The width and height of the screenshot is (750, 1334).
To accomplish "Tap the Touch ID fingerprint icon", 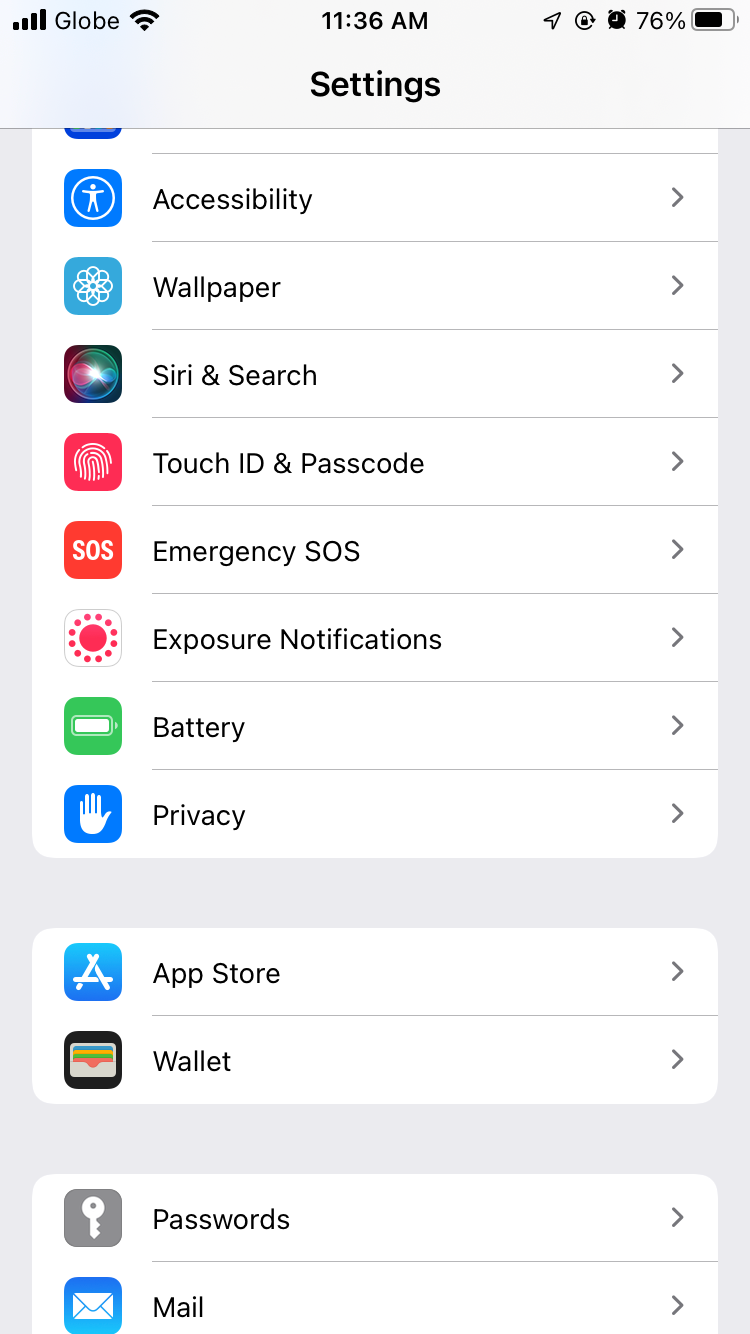I will 92,462.
